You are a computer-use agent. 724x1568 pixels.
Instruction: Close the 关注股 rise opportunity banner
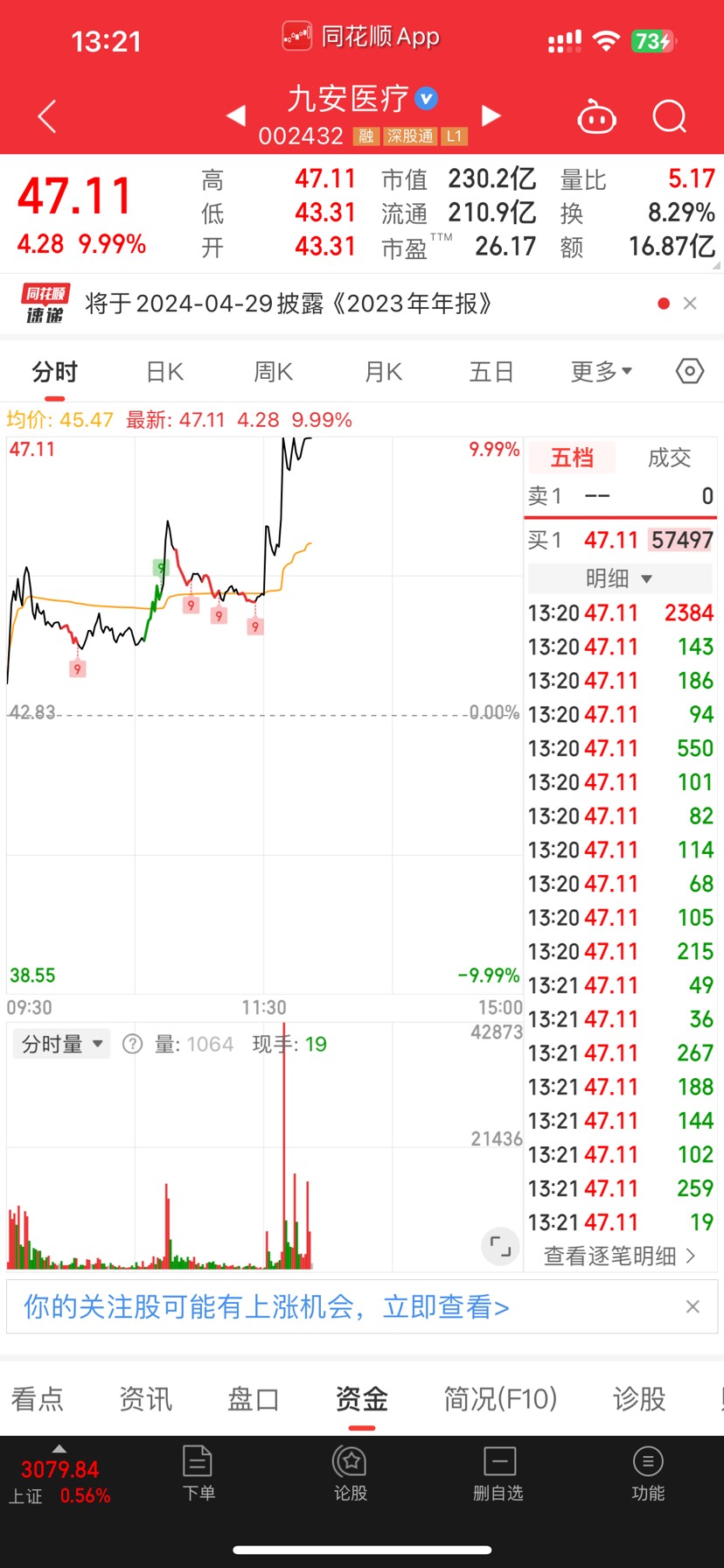(693, 1306)
